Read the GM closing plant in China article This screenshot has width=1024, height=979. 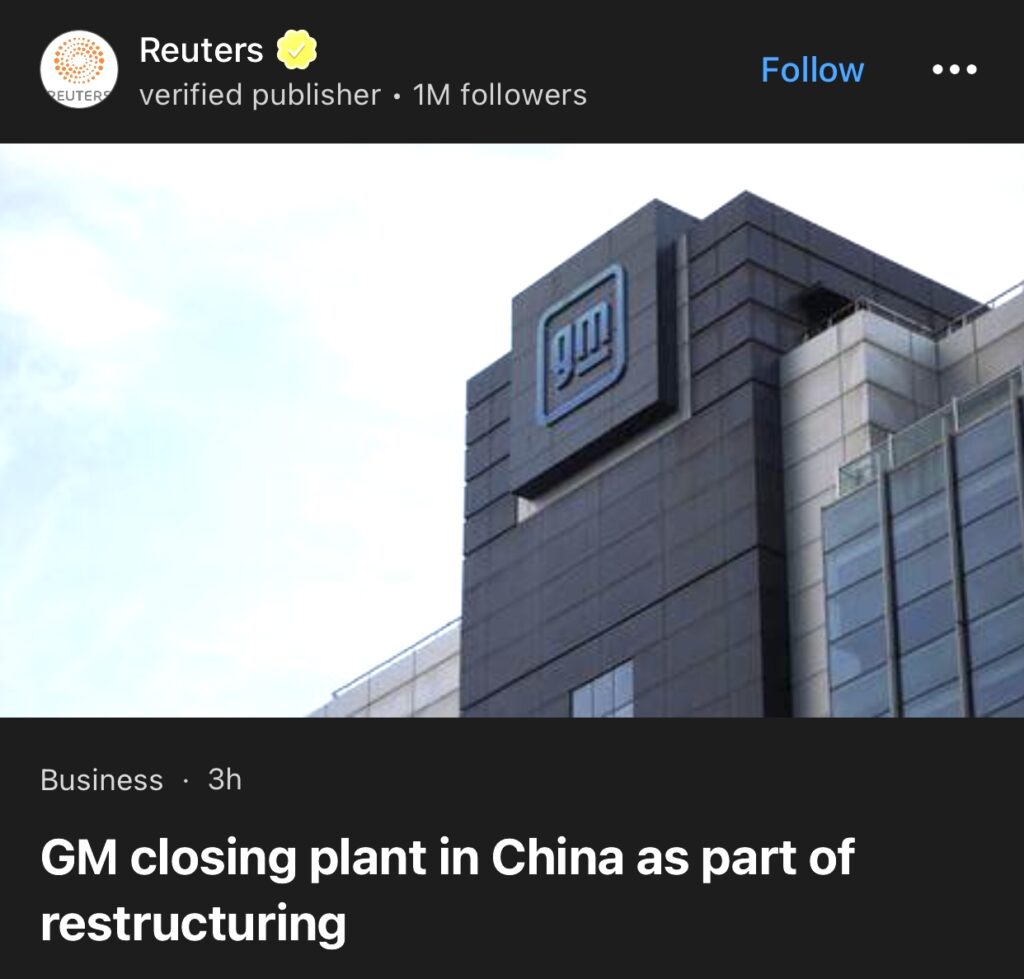(x=447, y=890)
